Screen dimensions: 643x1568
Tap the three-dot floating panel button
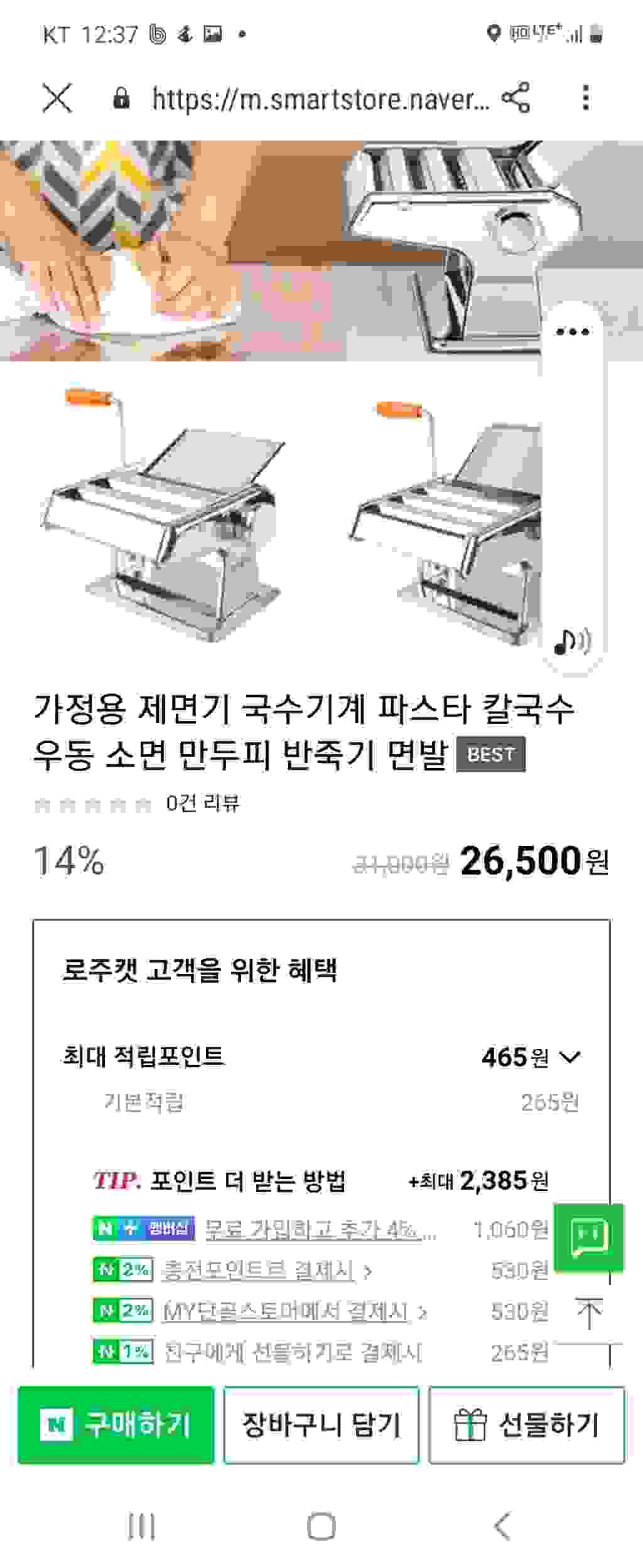[x=573, y=331]
